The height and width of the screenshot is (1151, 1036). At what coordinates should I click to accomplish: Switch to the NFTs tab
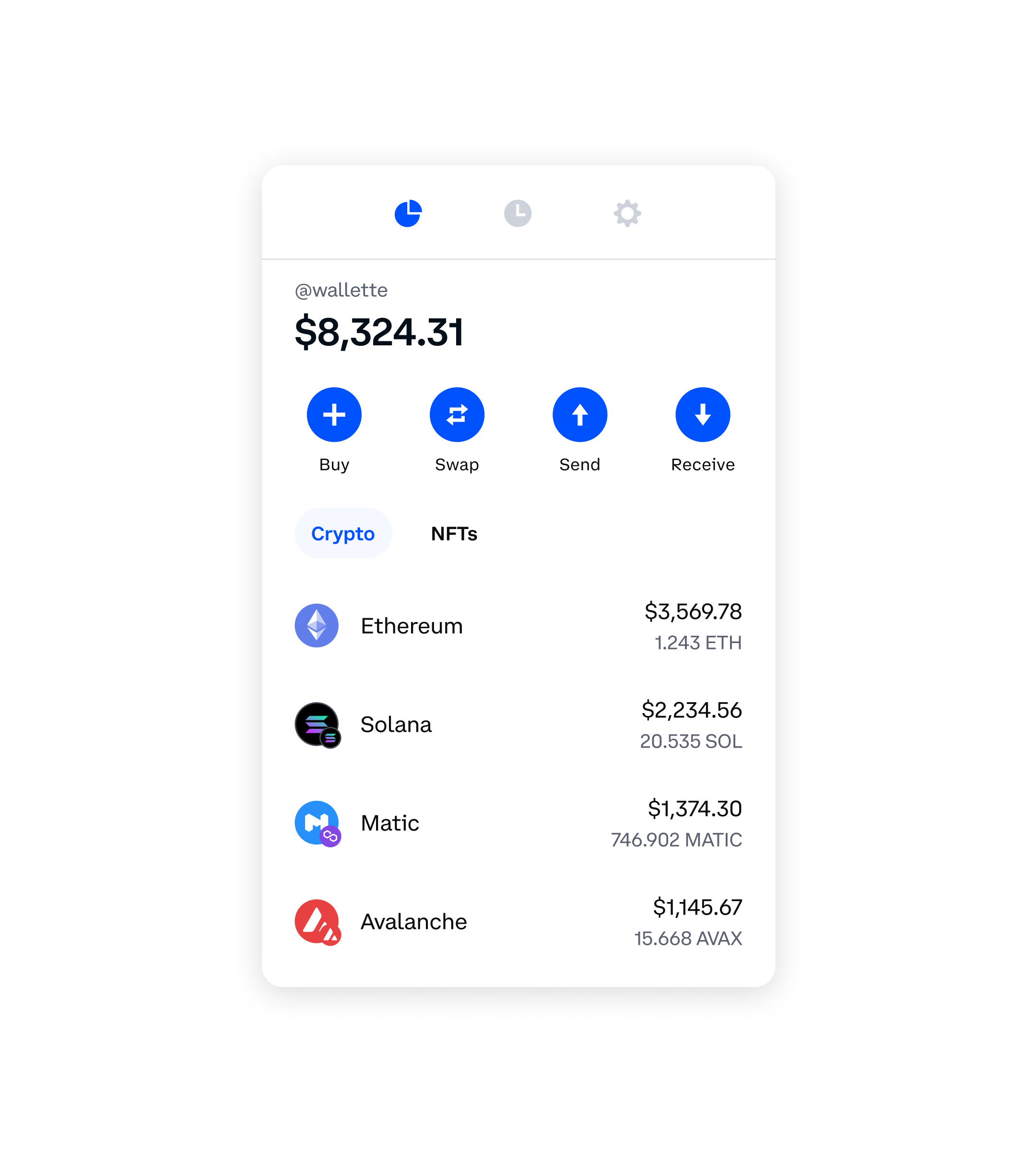[454, 533]
